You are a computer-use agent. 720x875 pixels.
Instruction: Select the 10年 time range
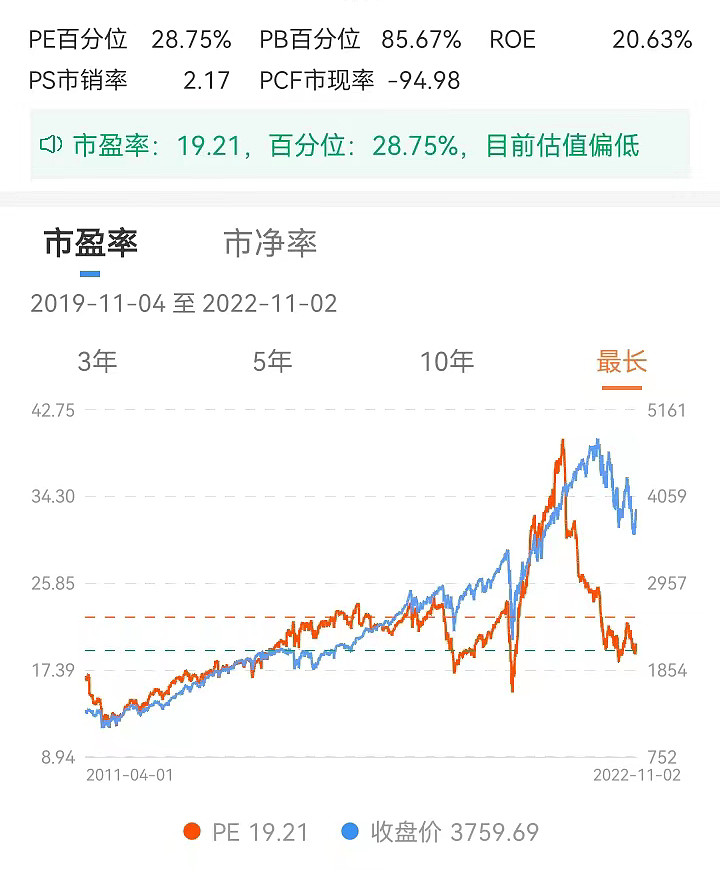(447, 362)
